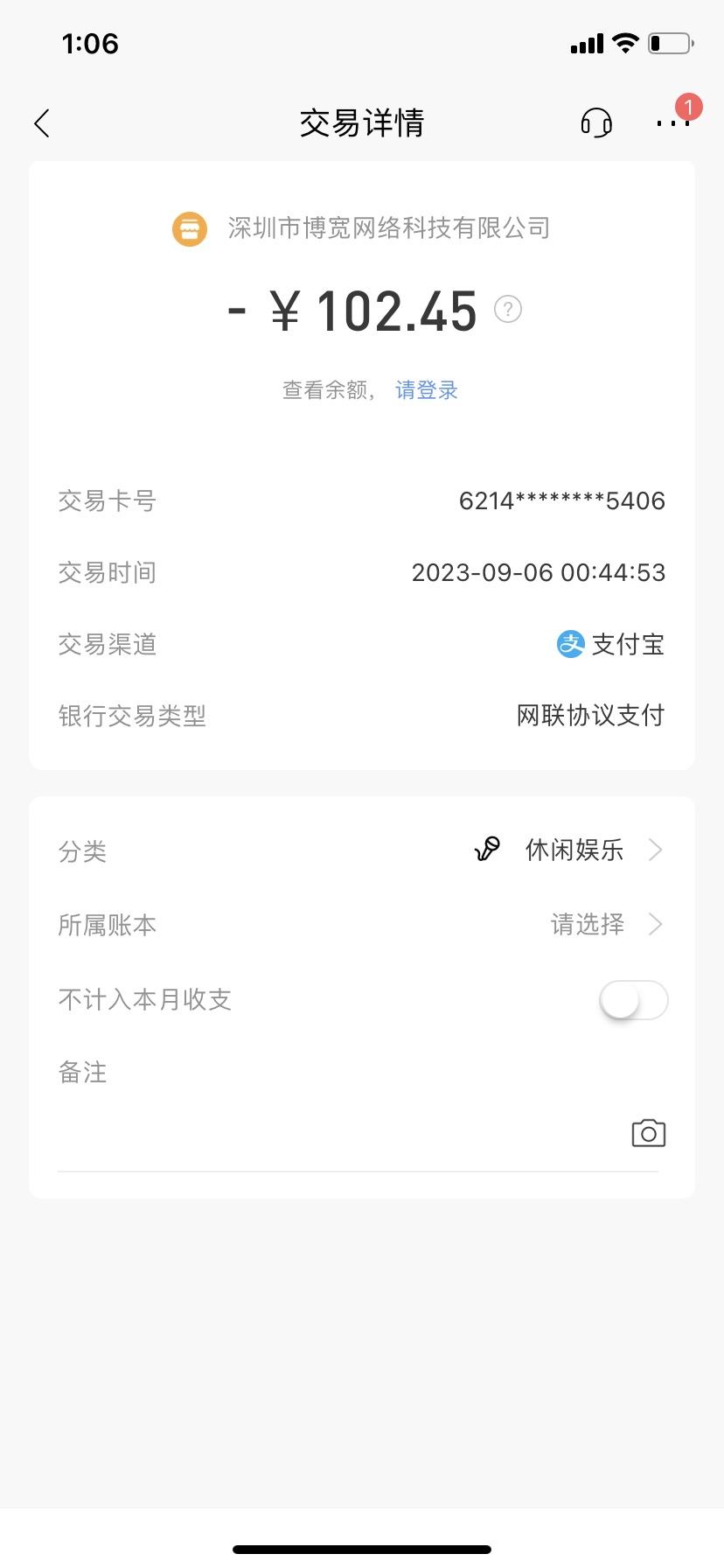Go back using the top-left arrow
The height and width of the screenshot is (1568, 724).
tap(42, 123)
